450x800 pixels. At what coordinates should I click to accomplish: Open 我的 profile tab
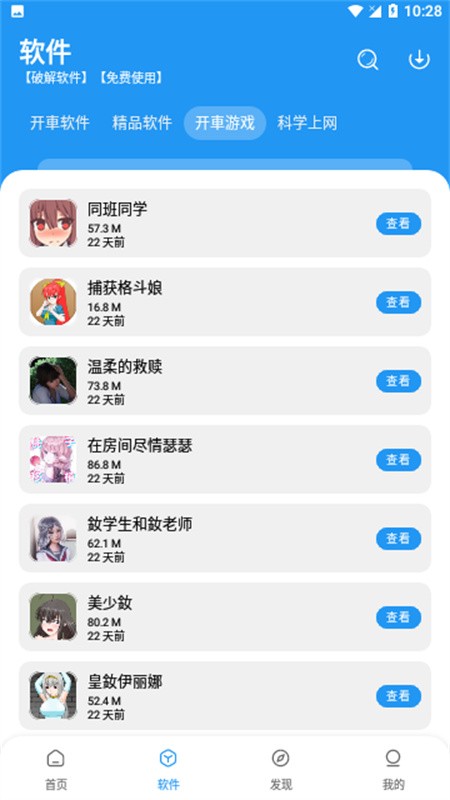point(393,769)
